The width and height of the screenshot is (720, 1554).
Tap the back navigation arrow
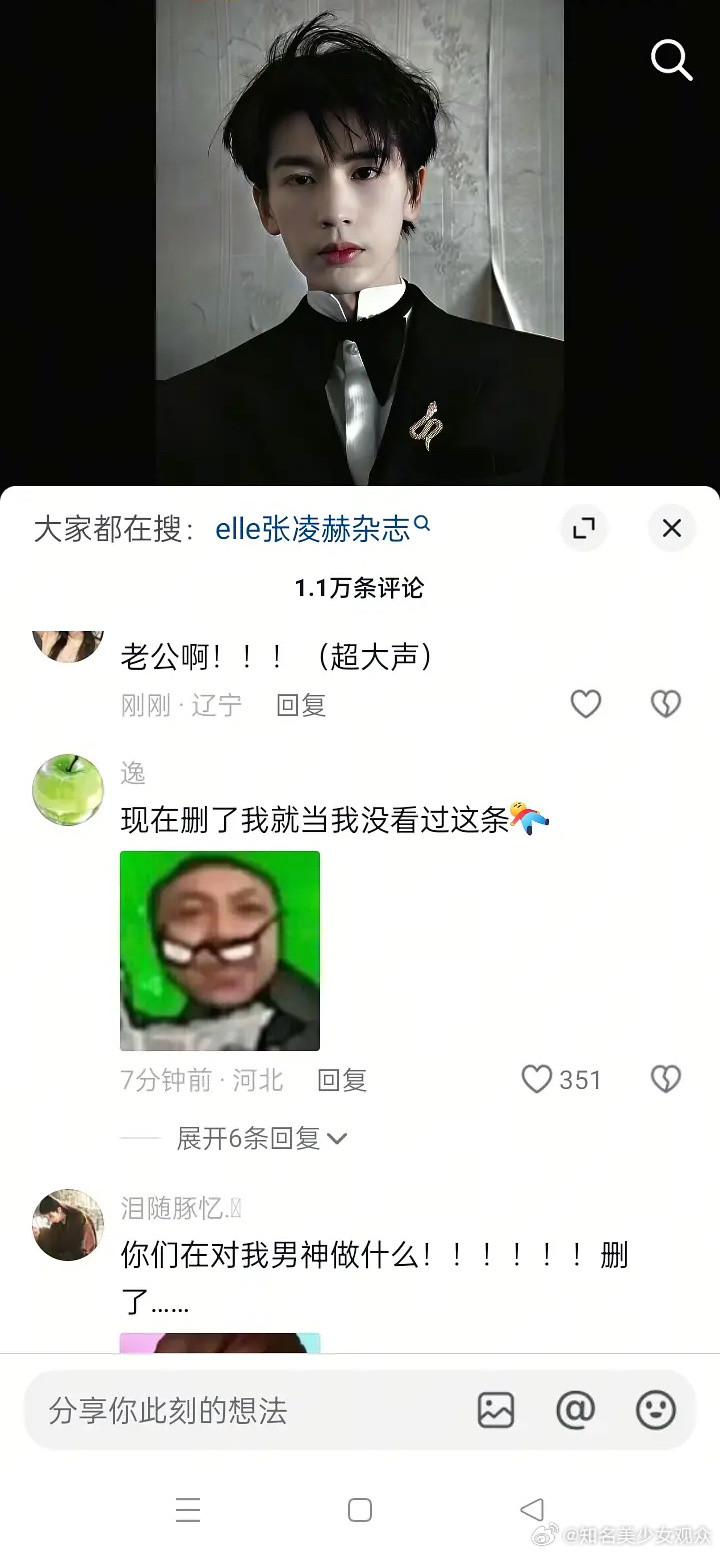pos(531,1510)
